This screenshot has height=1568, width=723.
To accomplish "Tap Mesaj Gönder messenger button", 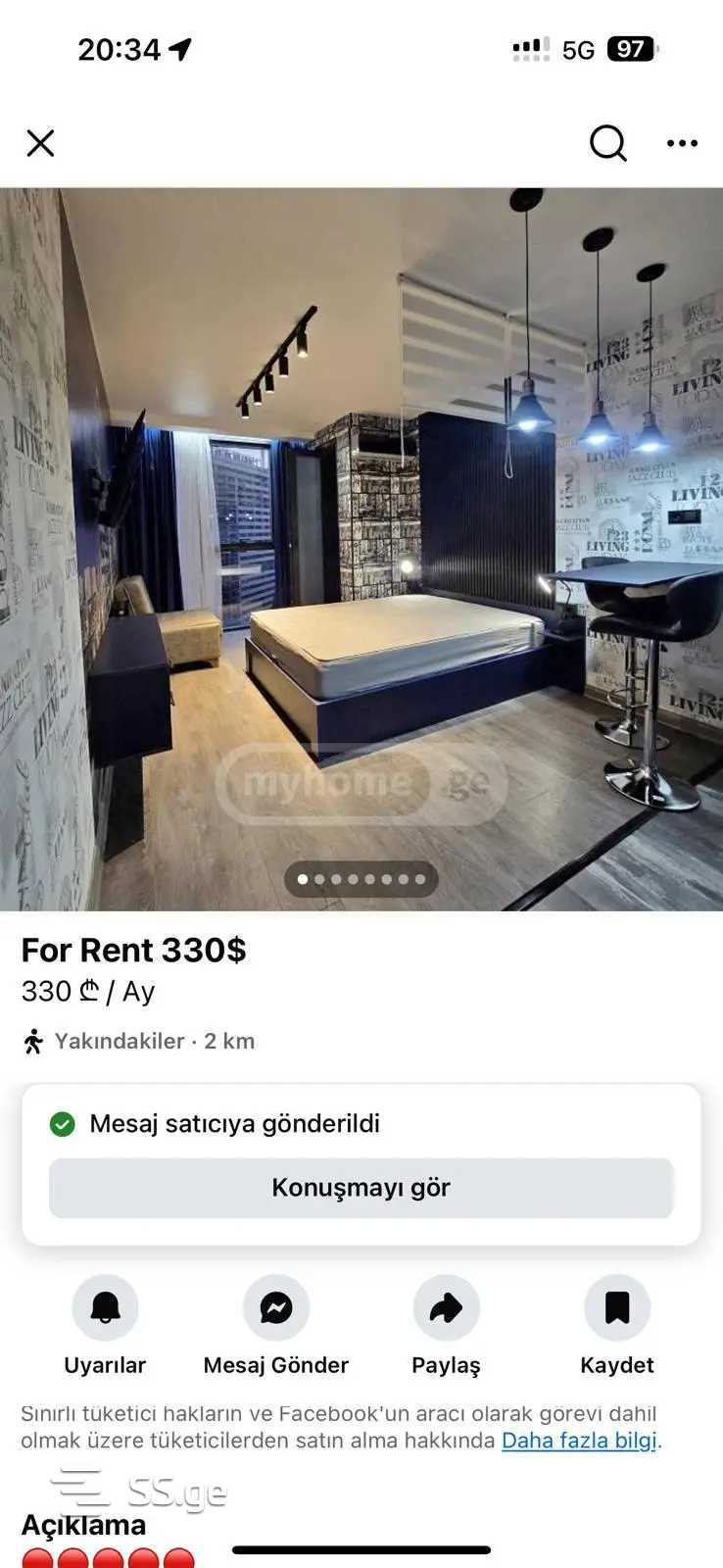I will point(276,1307).
